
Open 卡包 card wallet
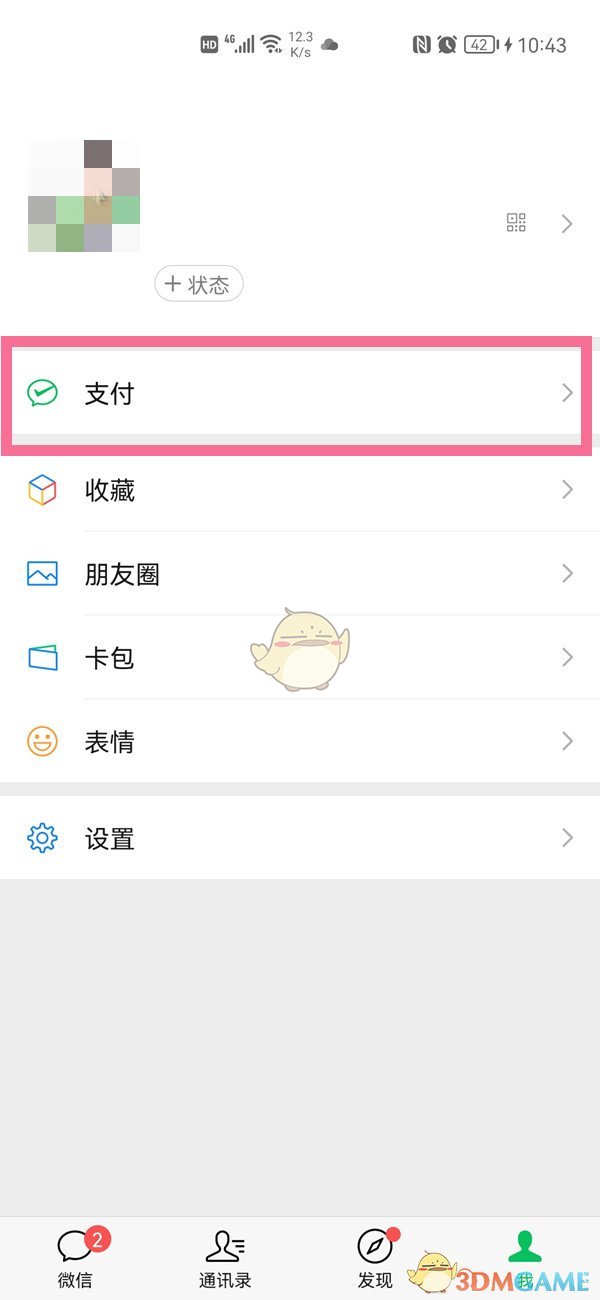coord(300,658)
